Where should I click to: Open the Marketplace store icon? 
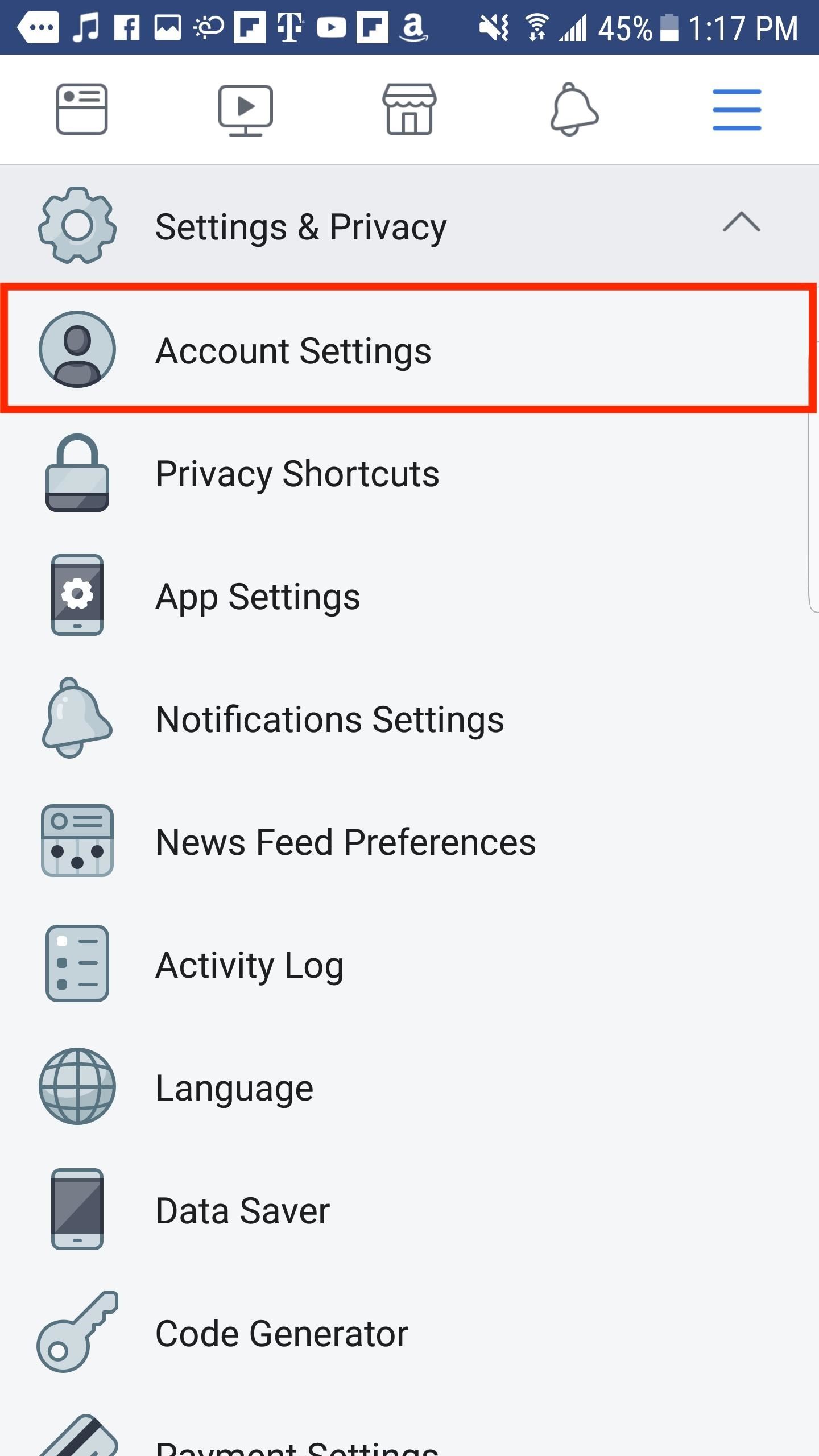click(x=409, y=109)
